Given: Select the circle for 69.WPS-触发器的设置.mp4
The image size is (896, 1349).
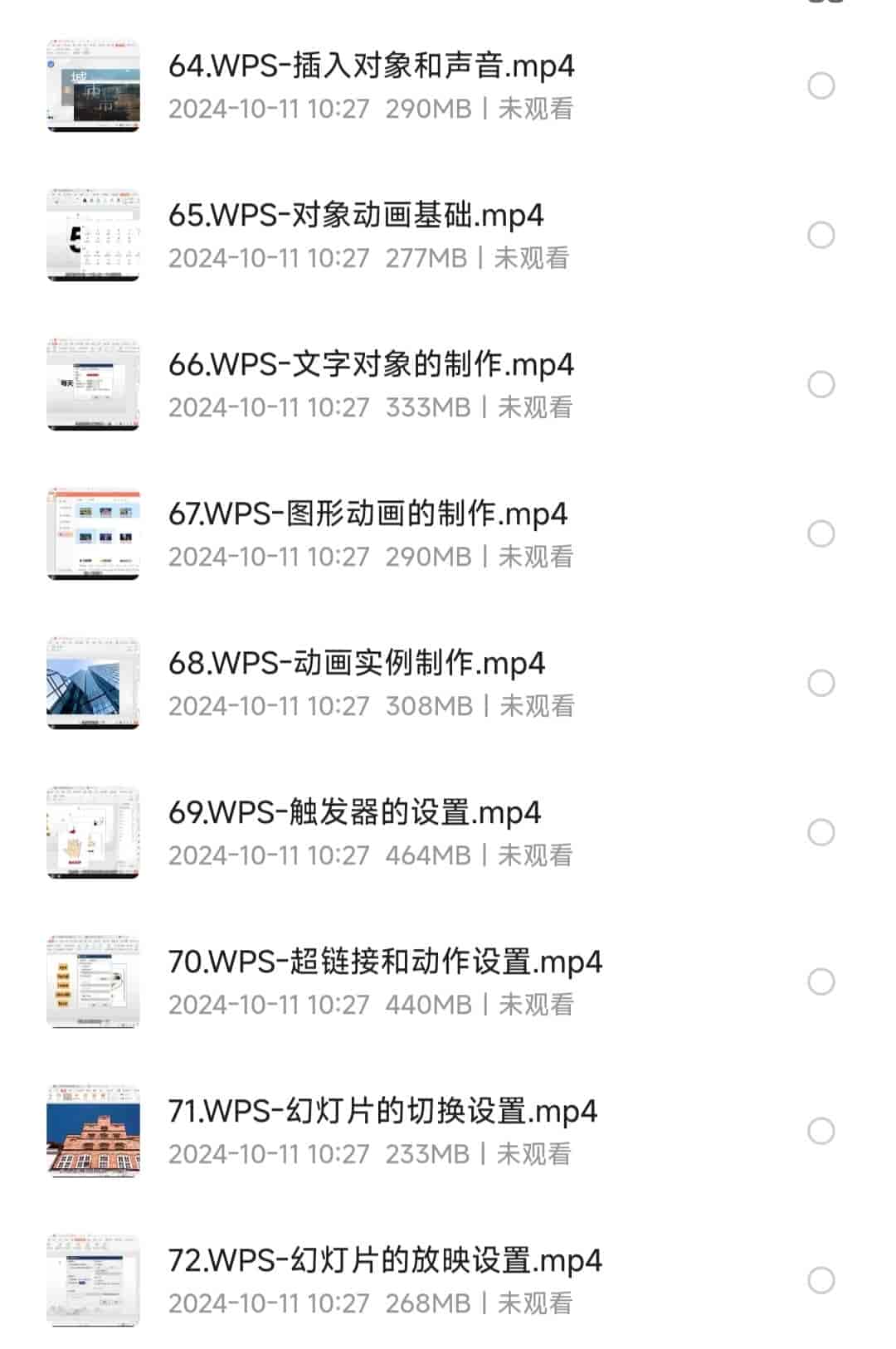Looking at the screenshot, I should pyautogui.click(x=821, y=832).
